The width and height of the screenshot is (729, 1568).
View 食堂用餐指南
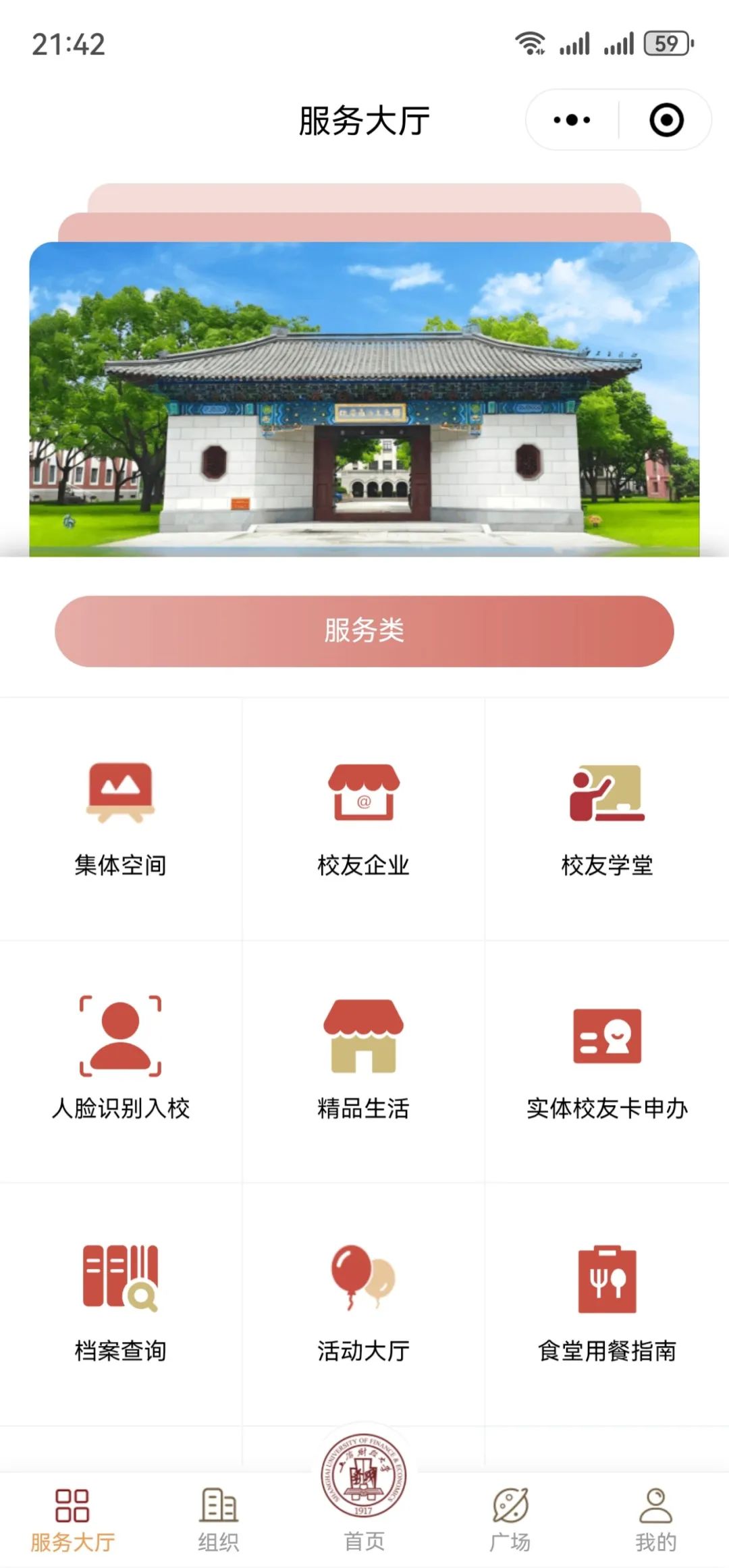(607, 1304)
